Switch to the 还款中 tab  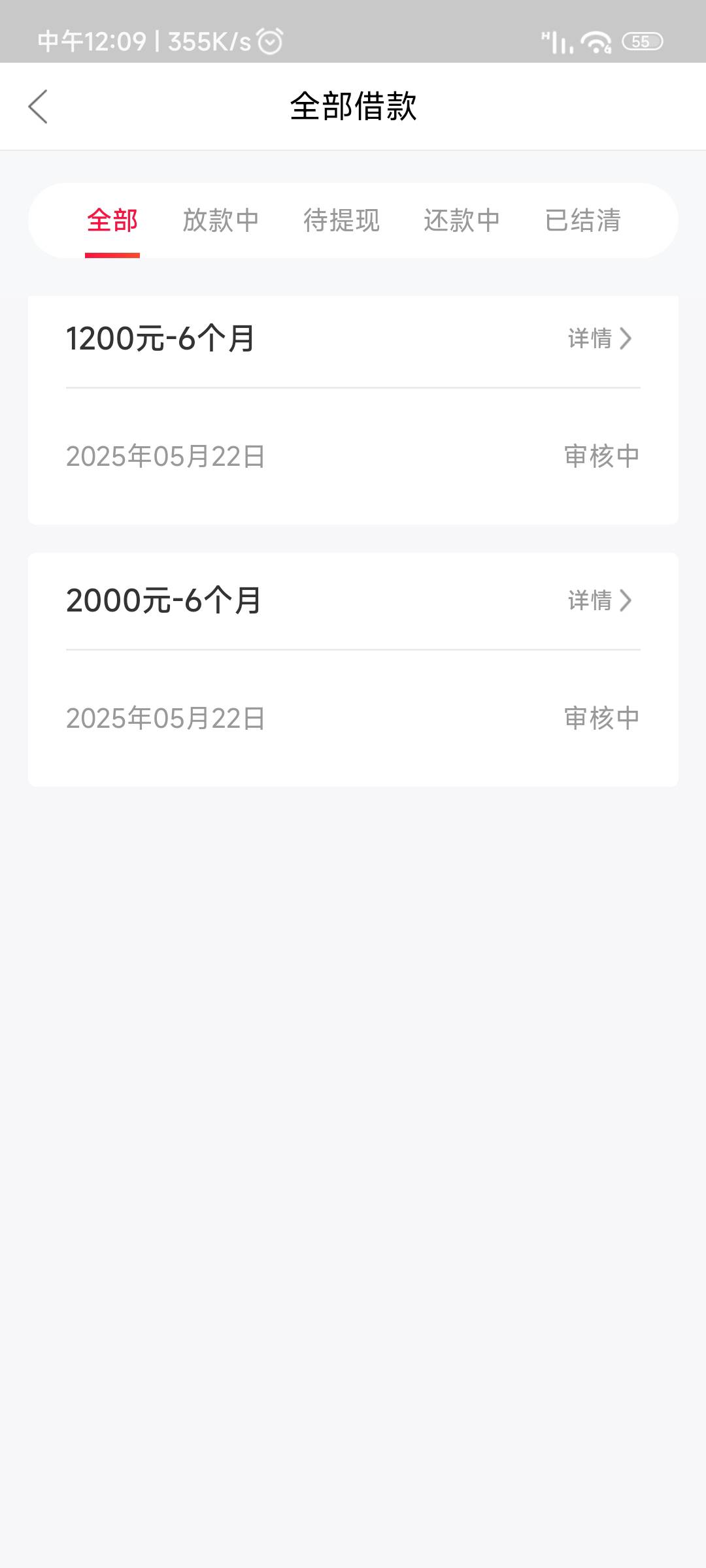(462, 220)
